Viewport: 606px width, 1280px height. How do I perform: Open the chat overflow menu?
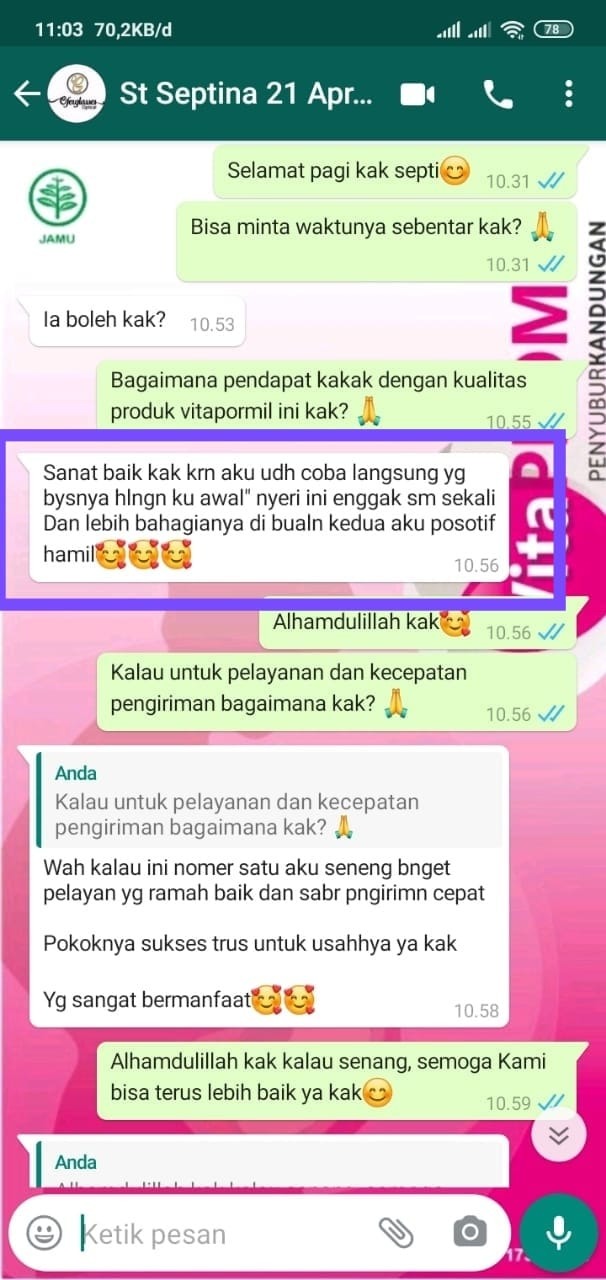(x=569, y=94)
